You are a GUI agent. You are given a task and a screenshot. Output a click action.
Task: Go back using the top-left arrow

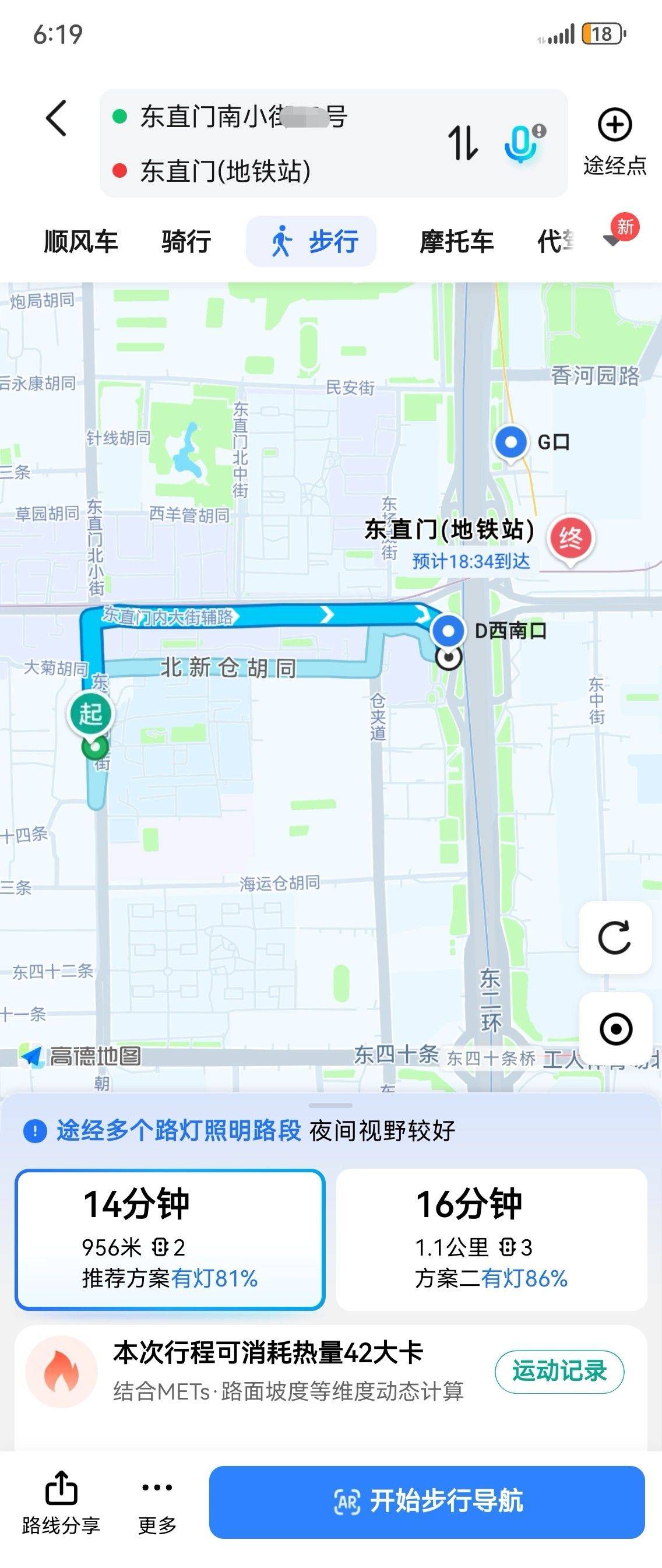tap(56, 118)
